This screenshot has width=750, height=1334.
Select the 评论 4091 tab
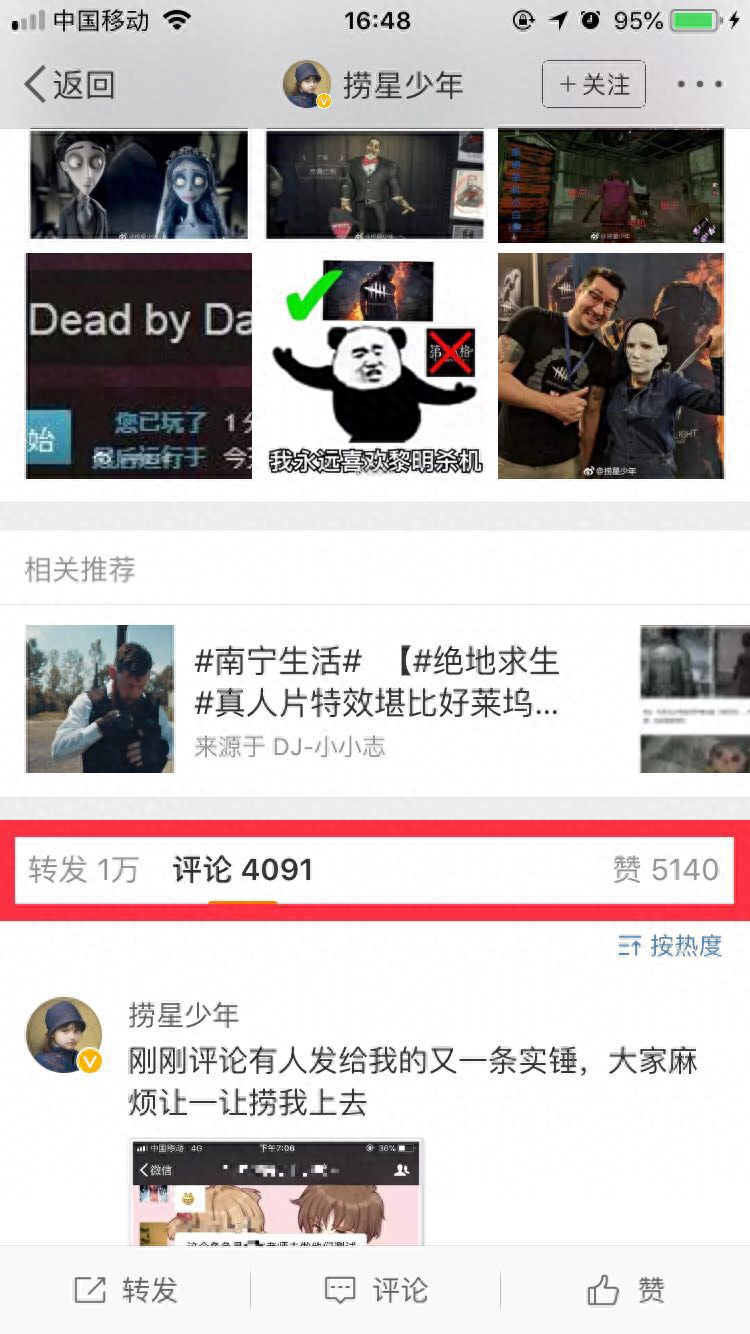pos(242,870)
